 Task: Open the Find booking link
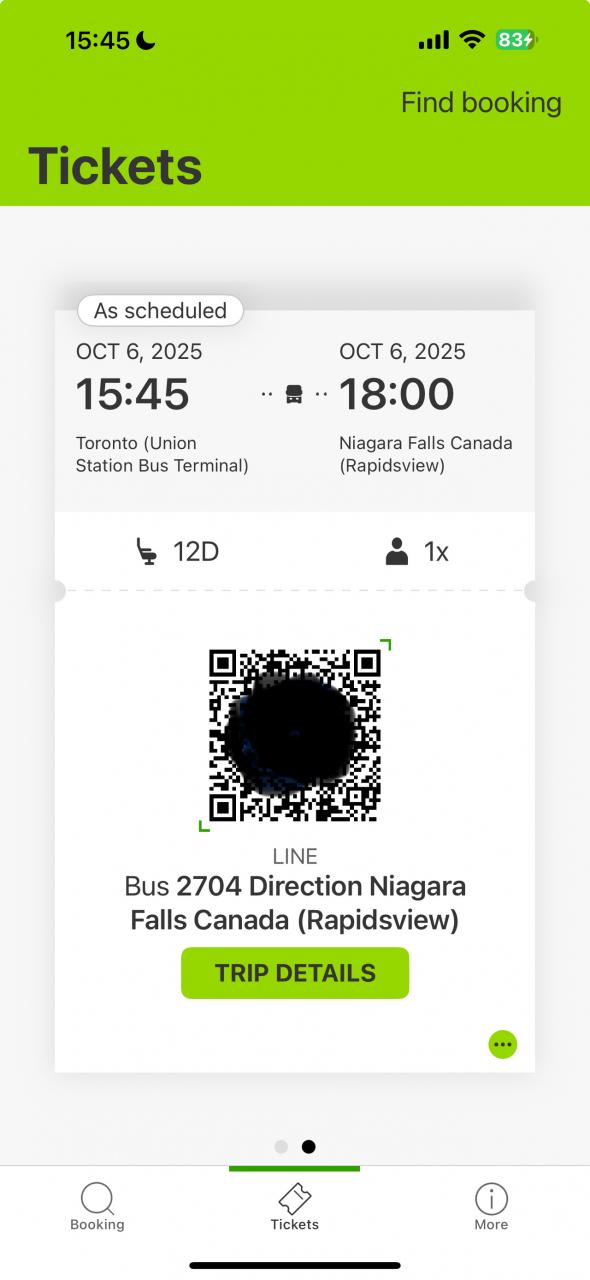(x=481, y=103)
